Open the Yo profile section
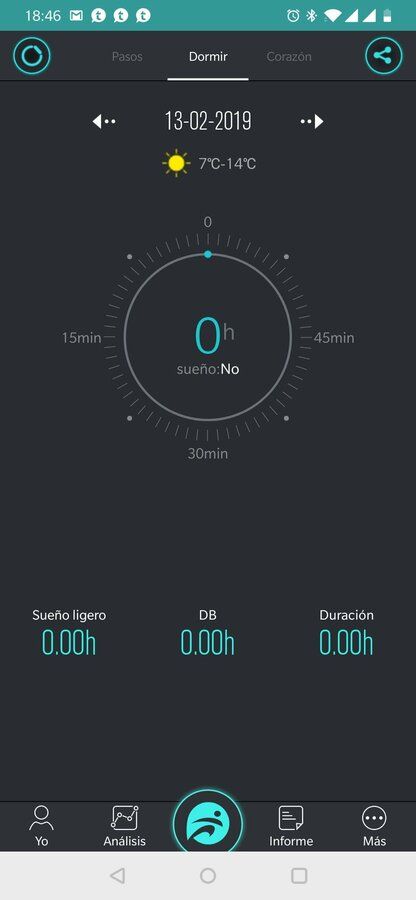Image resolution: width=416 pixels, height=900 pixels. coord(41,826)
